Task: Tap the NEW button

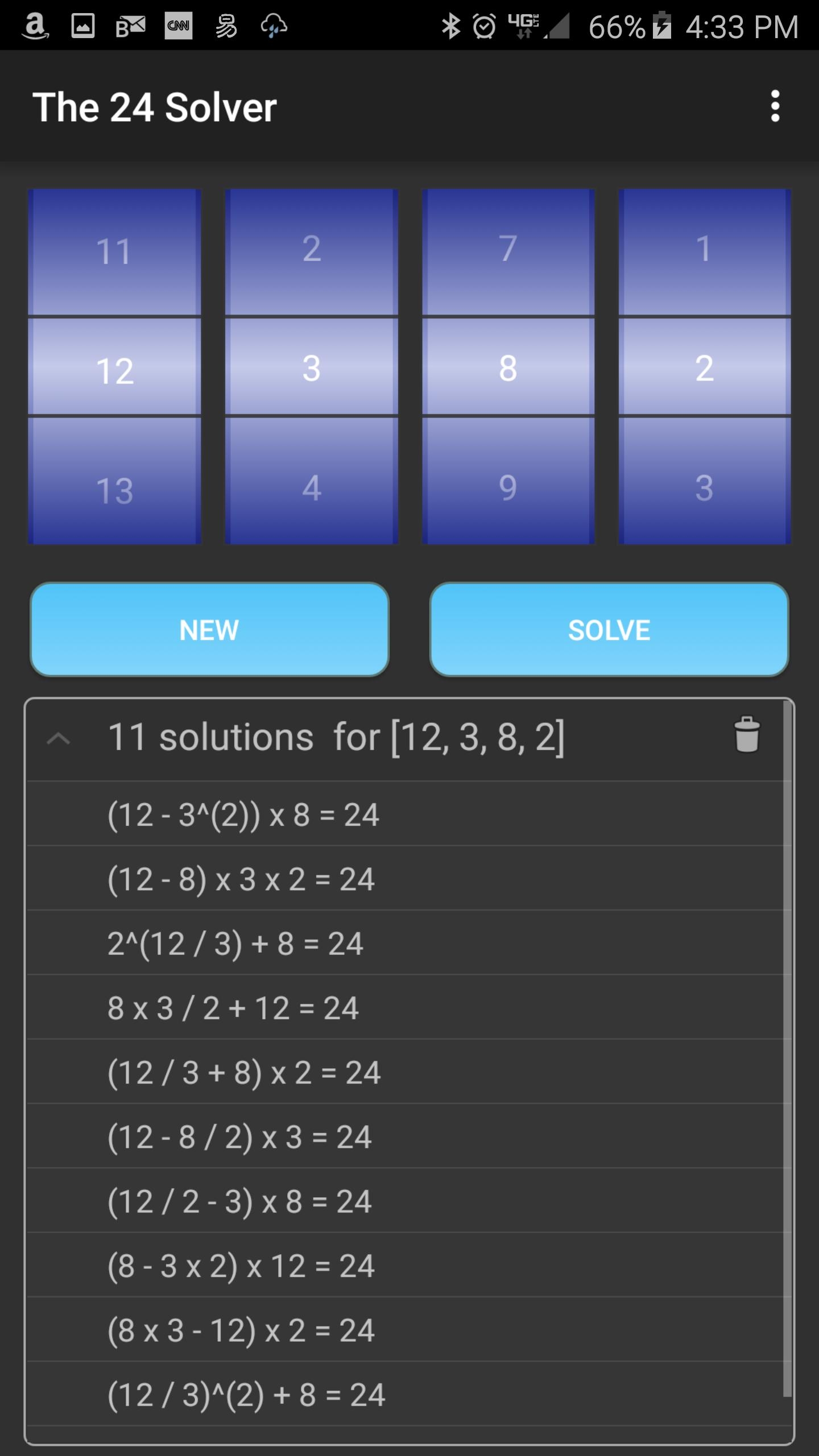Action: click(x=209, y=630)
